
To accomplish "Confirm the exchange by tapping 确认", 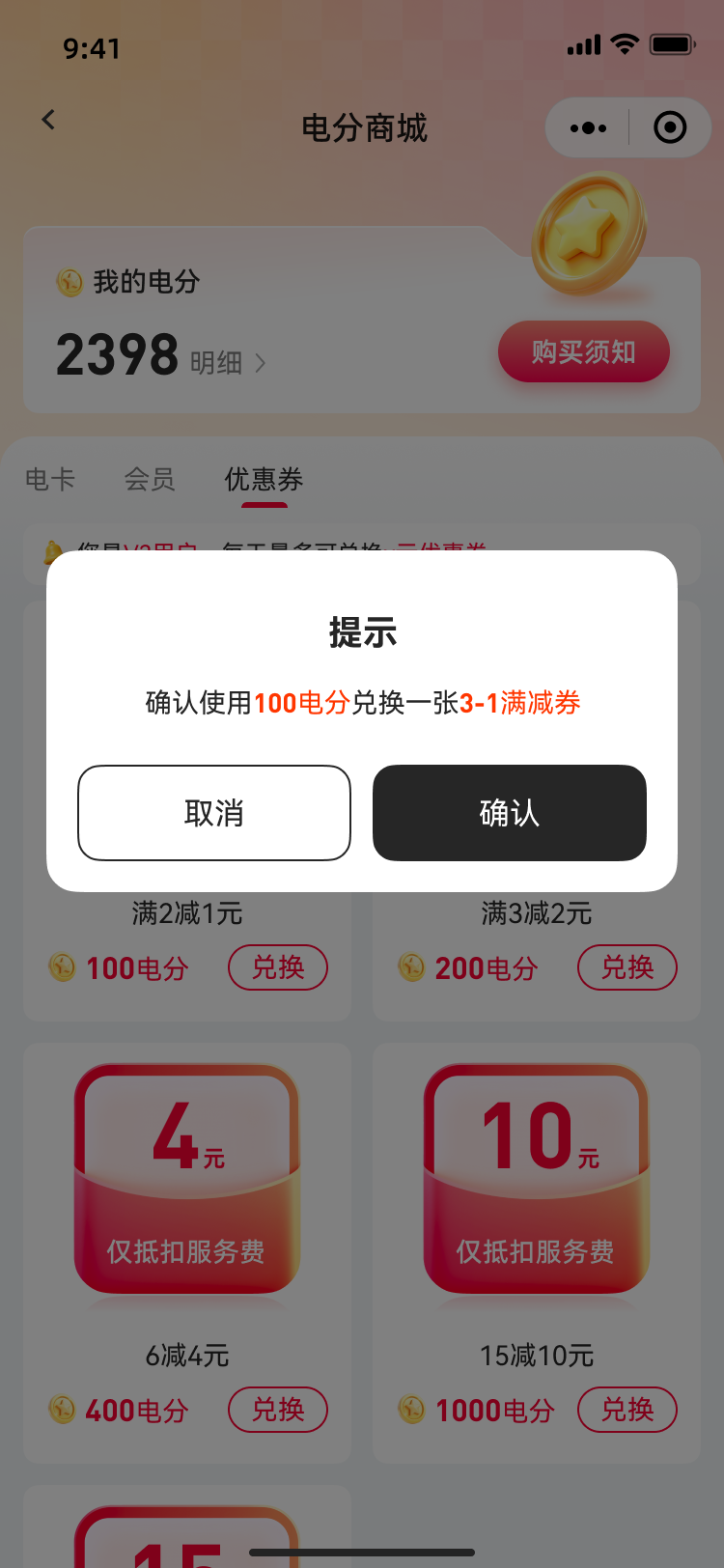I will click(509, 812).
